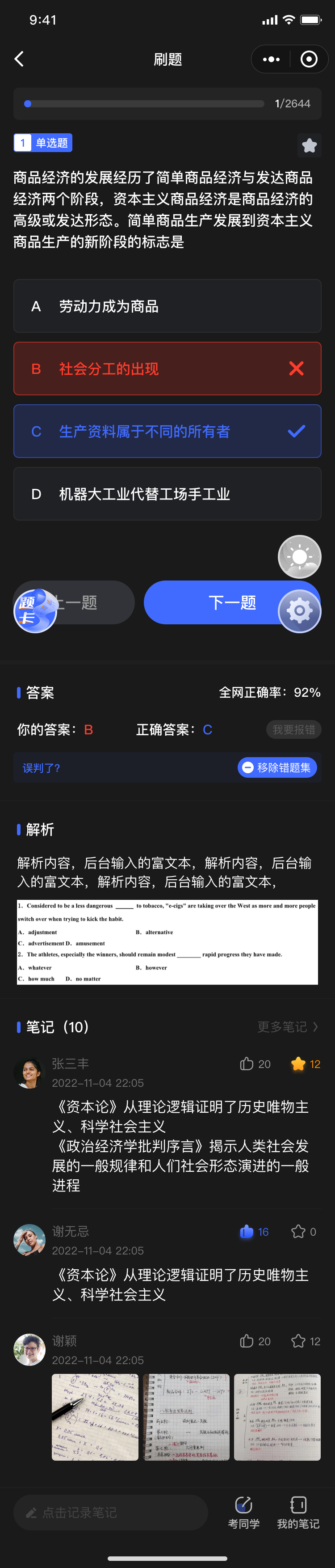Tap 移除错题集 to remove from wrong set
This screenshot has width=335, height=1568.
tap(276, 767)
